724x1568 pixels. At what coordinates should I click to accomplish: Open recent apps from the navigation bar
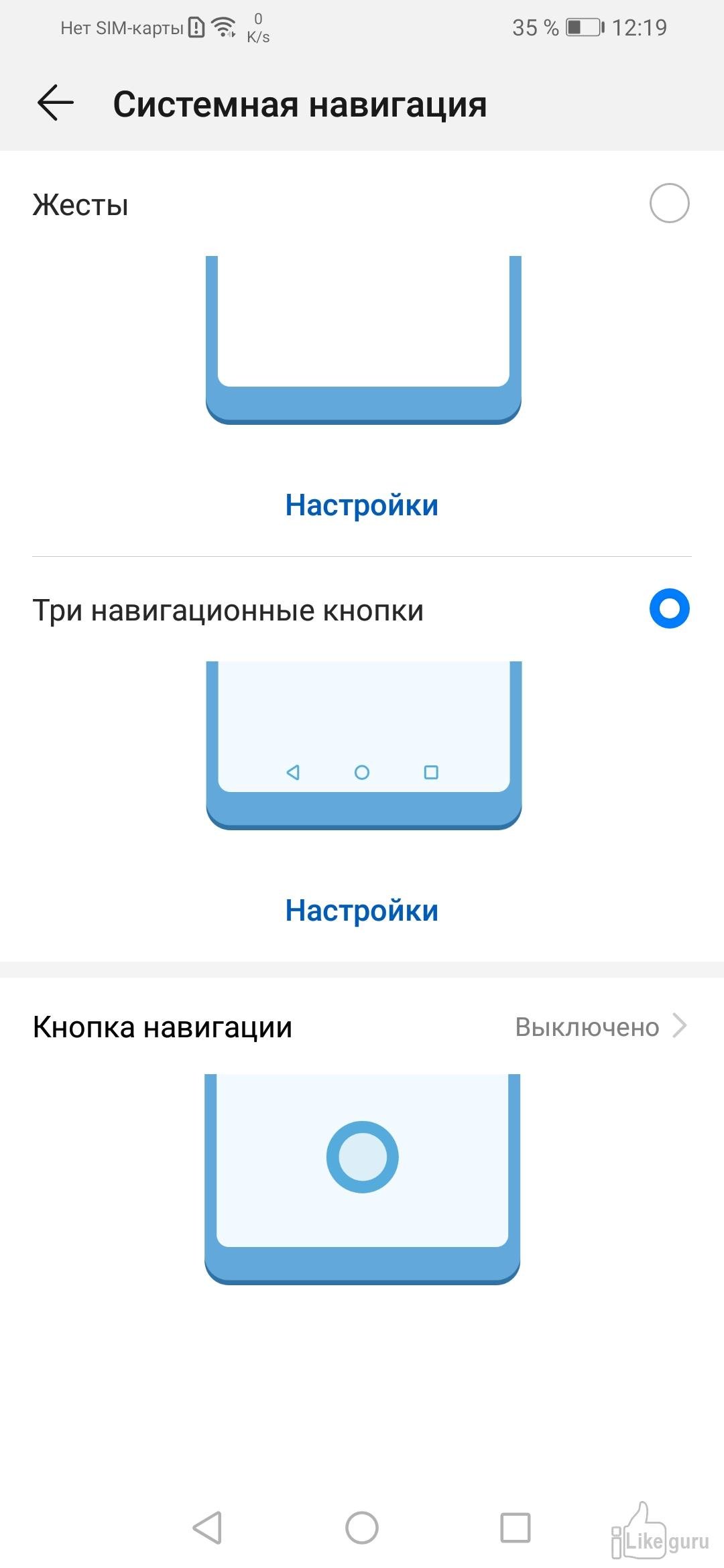pos(516,1528)
